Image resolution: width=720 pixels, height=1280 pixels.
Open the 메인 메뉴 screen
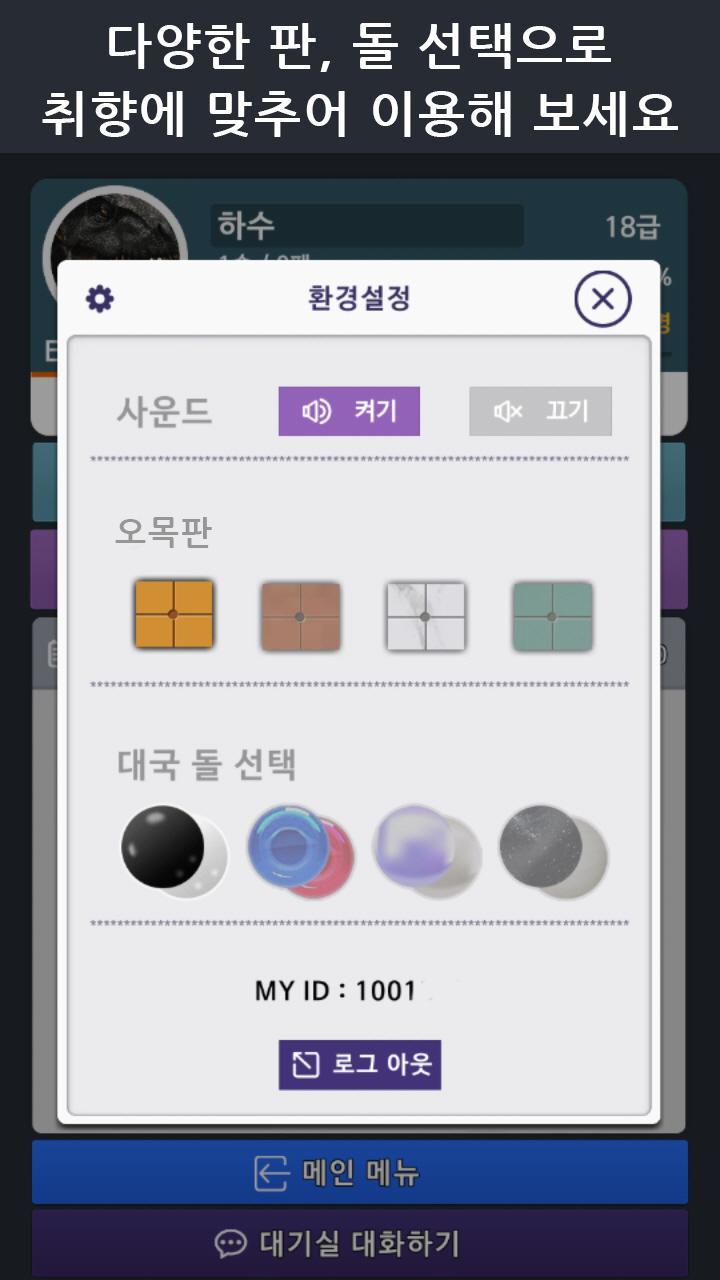click(x=360, y=1172)
